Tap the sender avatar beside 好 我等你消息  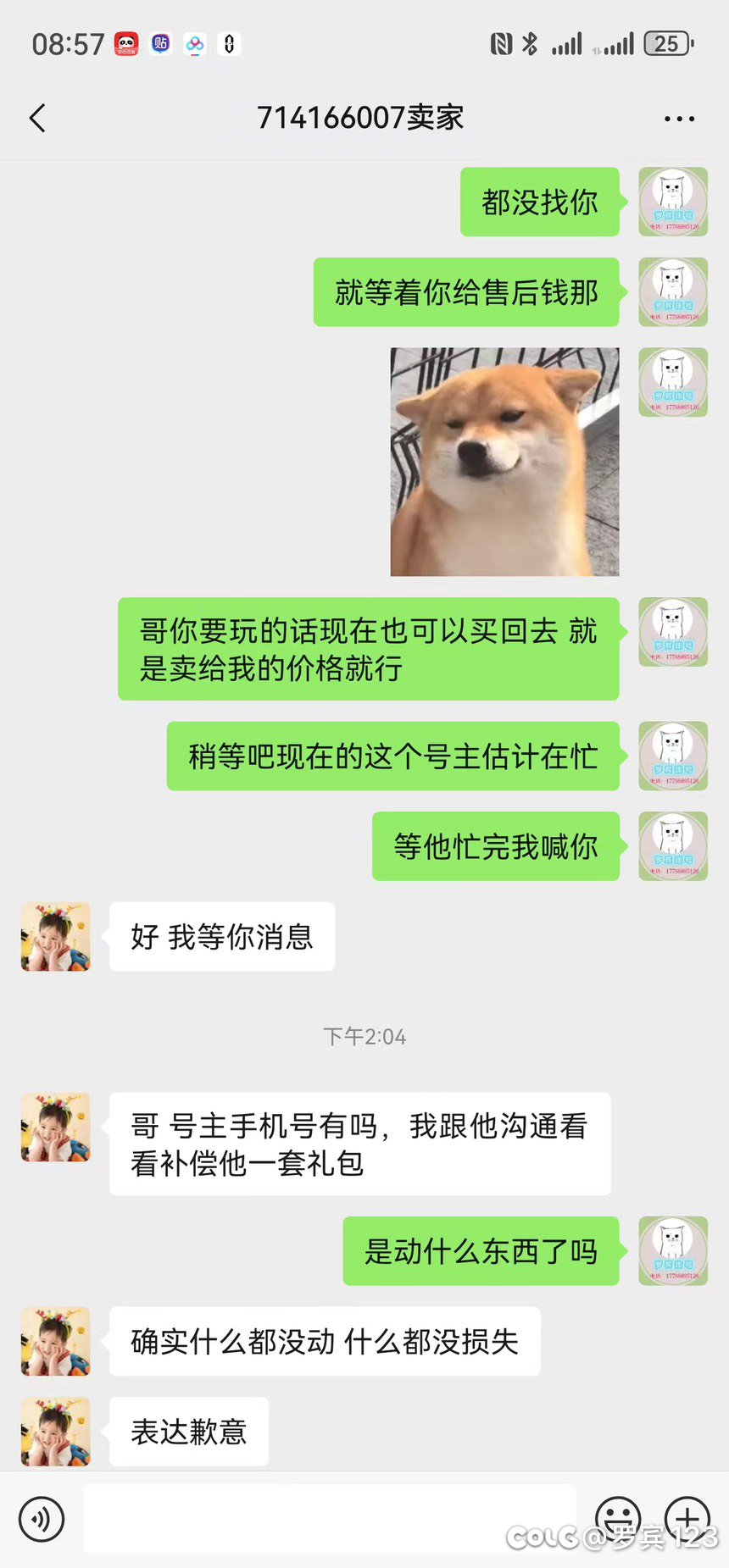[x=56, y=936]
